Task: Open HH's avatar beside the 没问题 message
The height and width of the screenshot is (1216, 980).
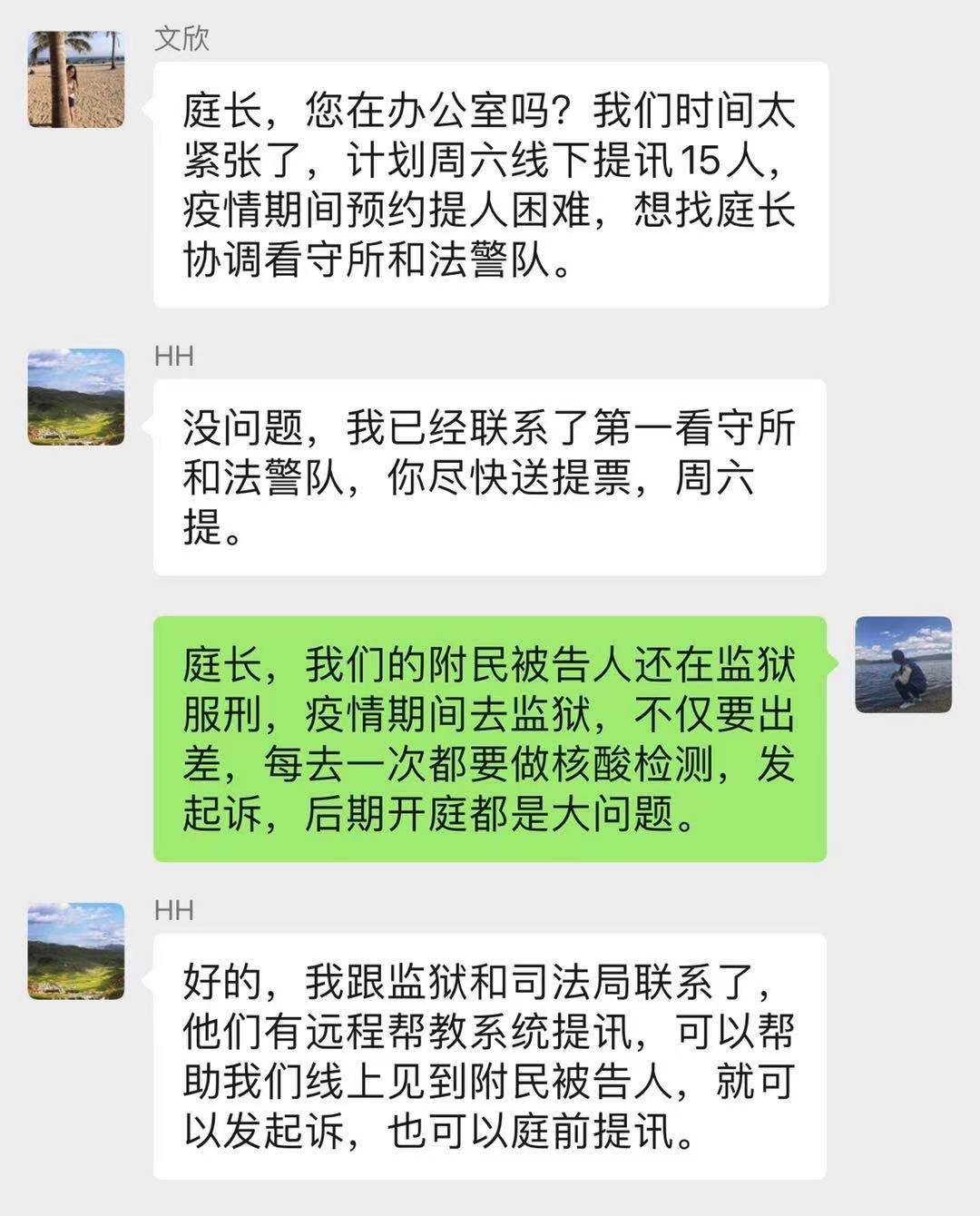Action: pos(76,397)
